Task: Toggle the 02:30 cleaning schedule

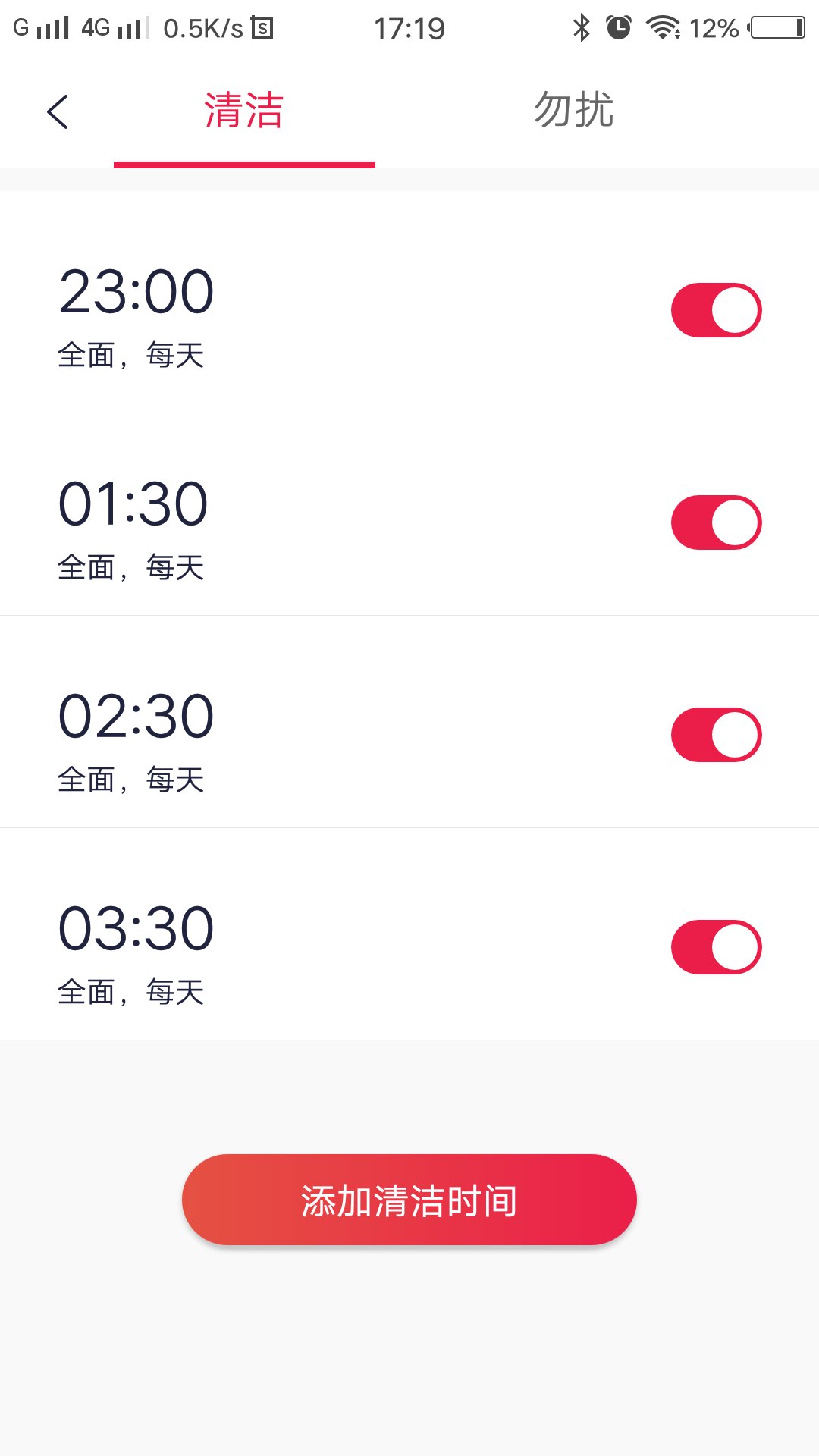Action: point(716,735)
